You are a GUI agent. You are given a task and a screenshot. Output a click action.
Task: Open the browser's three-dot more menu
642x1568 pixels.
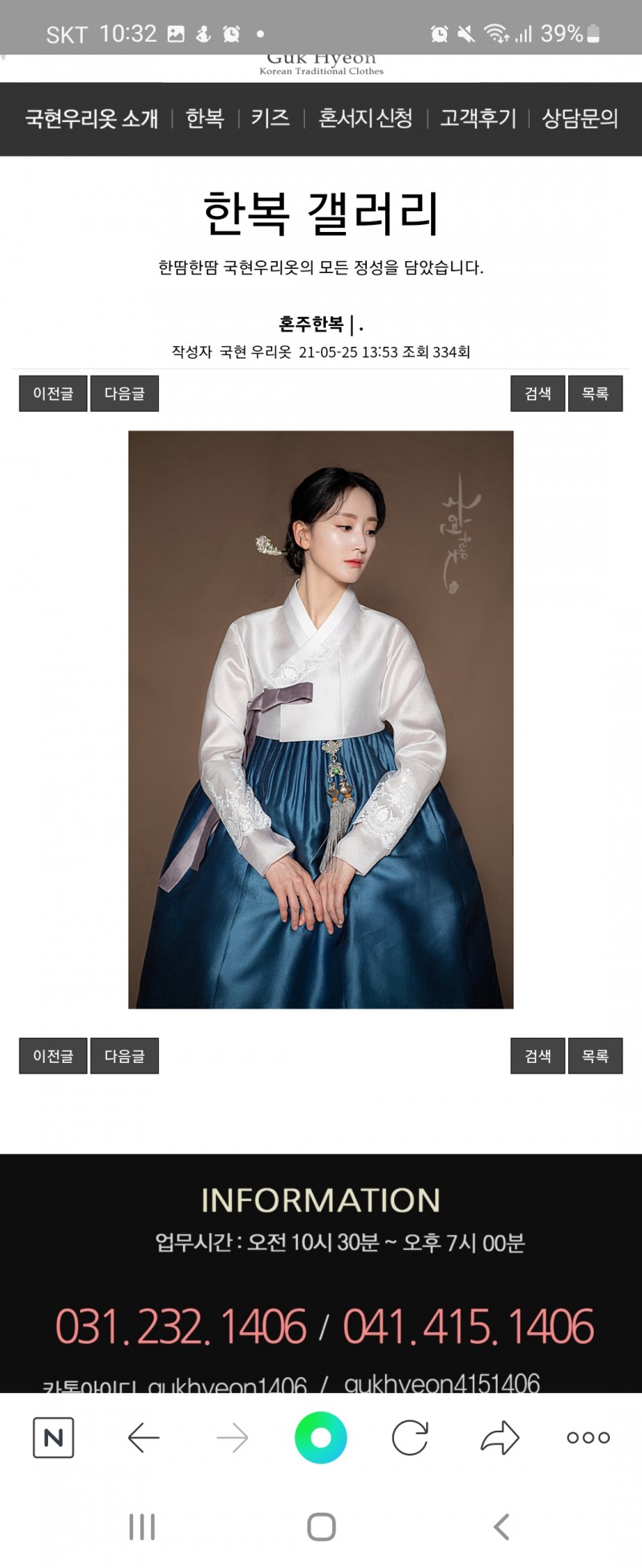point(588,1437)
